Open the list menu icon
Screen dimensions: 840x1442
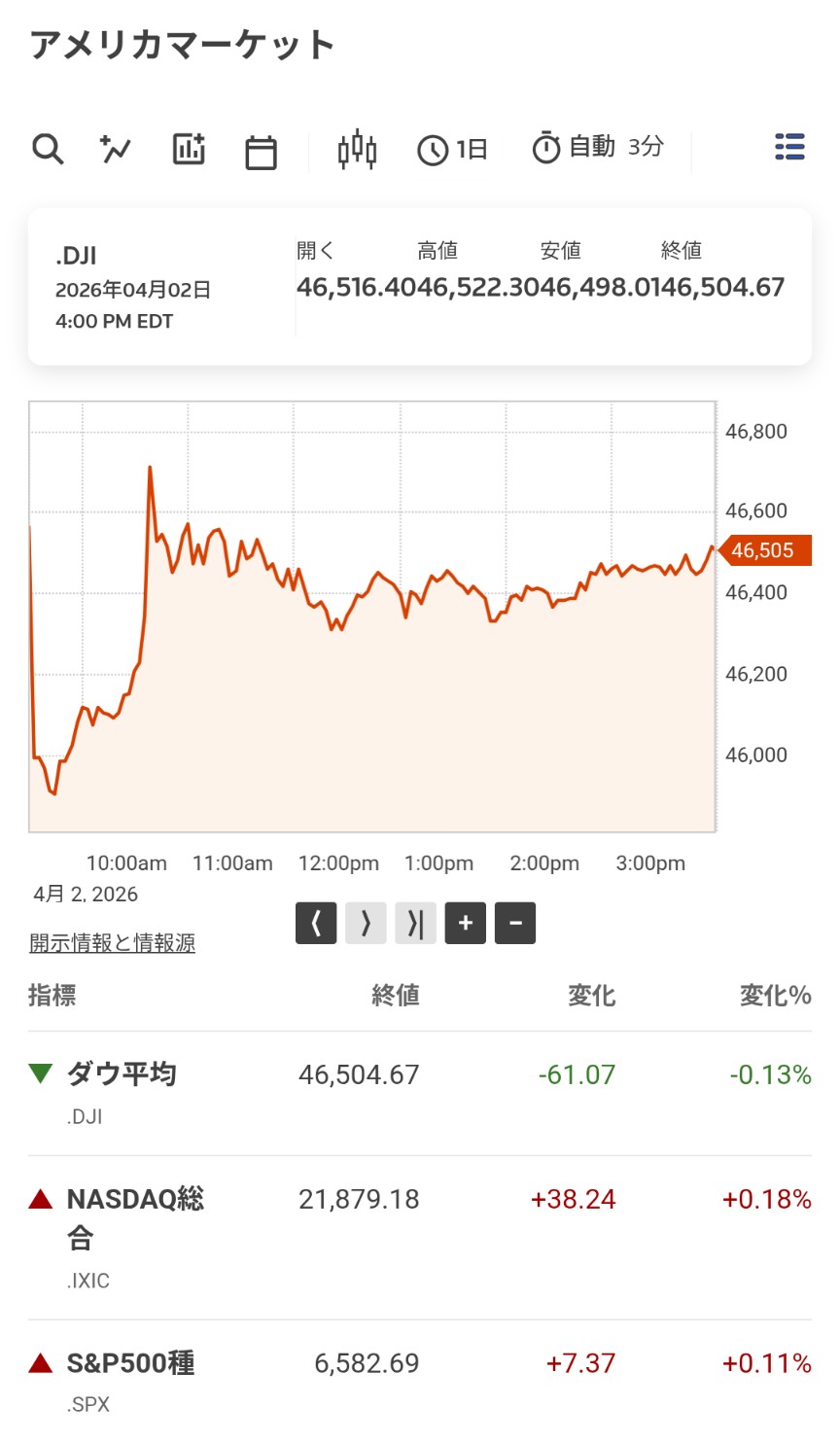click(789, 148)
